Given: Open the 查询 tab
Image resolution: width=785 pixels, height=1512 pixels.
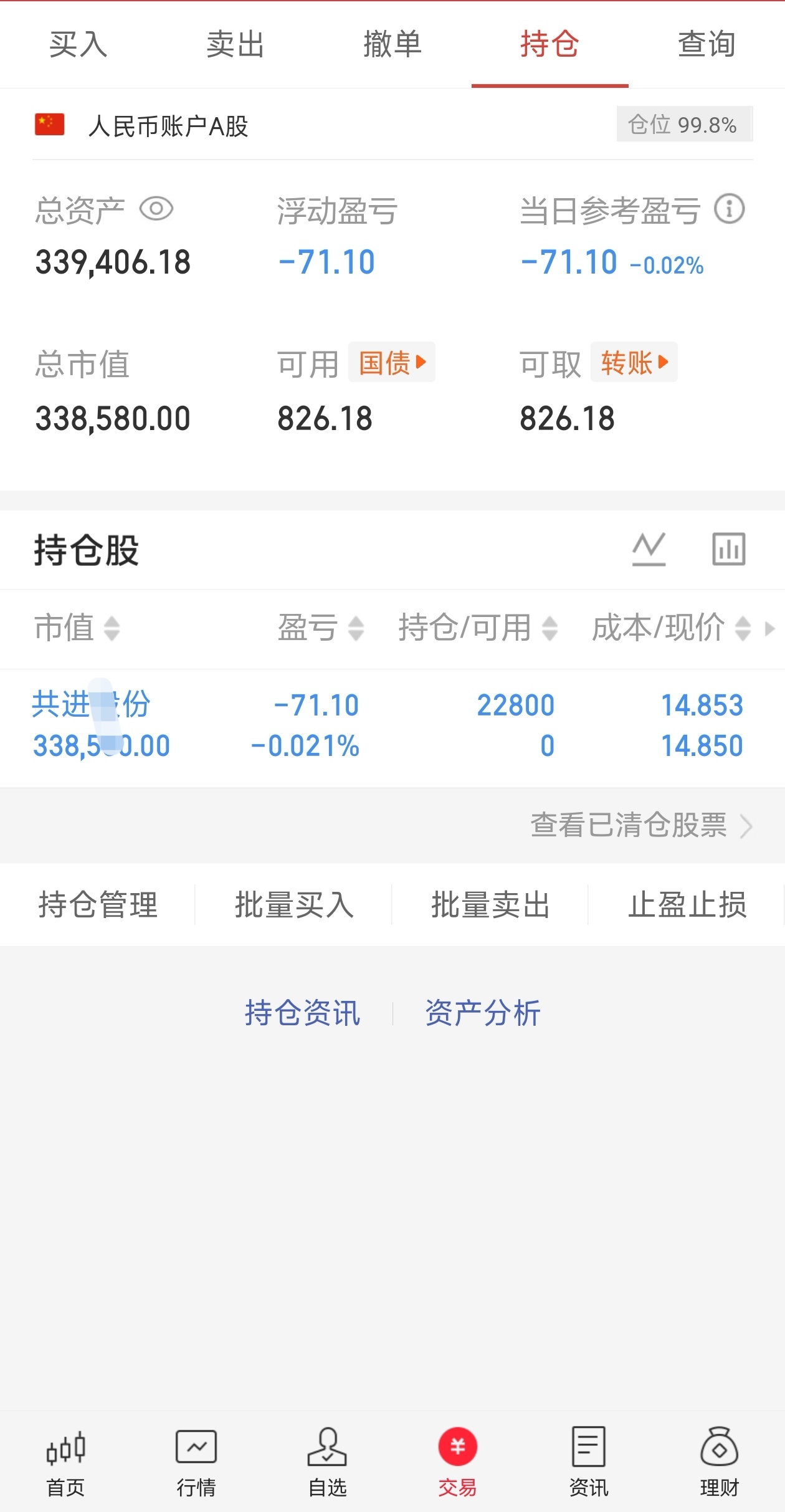Looking at the screenshot, I should 706,44.
